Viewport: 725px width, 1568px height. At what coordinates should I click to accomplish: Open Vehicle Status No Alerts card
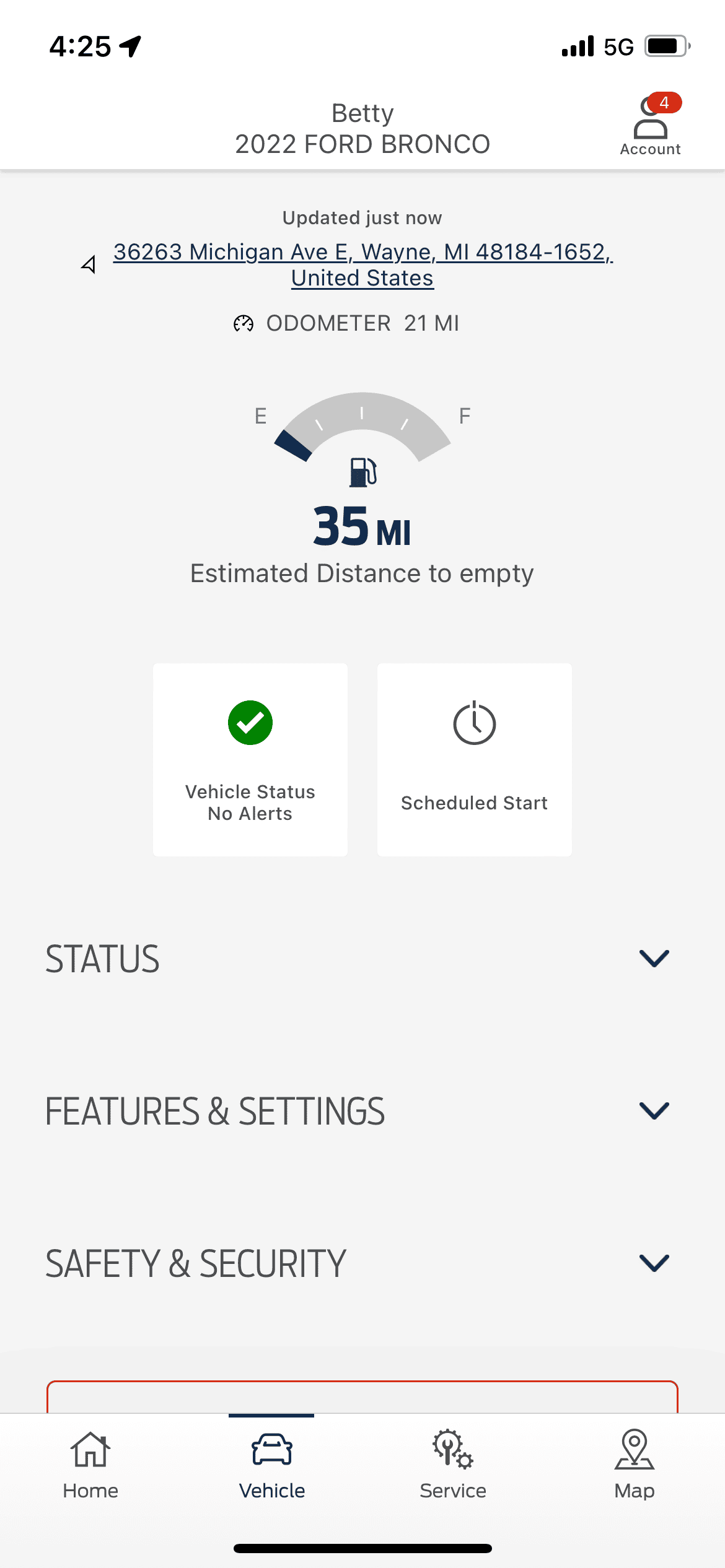tap(250, 760)
